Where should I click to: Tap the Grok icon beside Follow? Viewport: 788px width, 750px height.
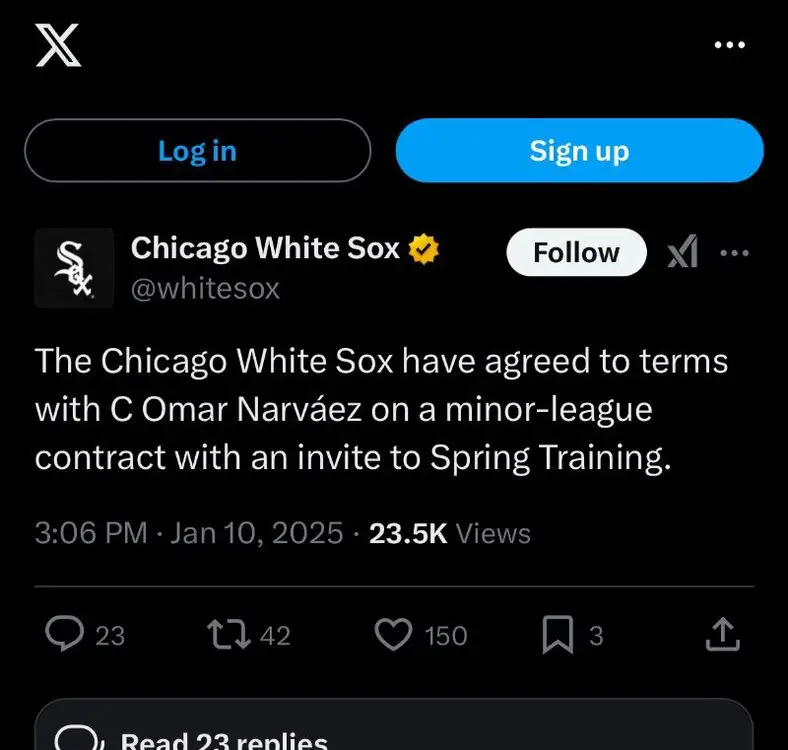click(x=683, y=253)
